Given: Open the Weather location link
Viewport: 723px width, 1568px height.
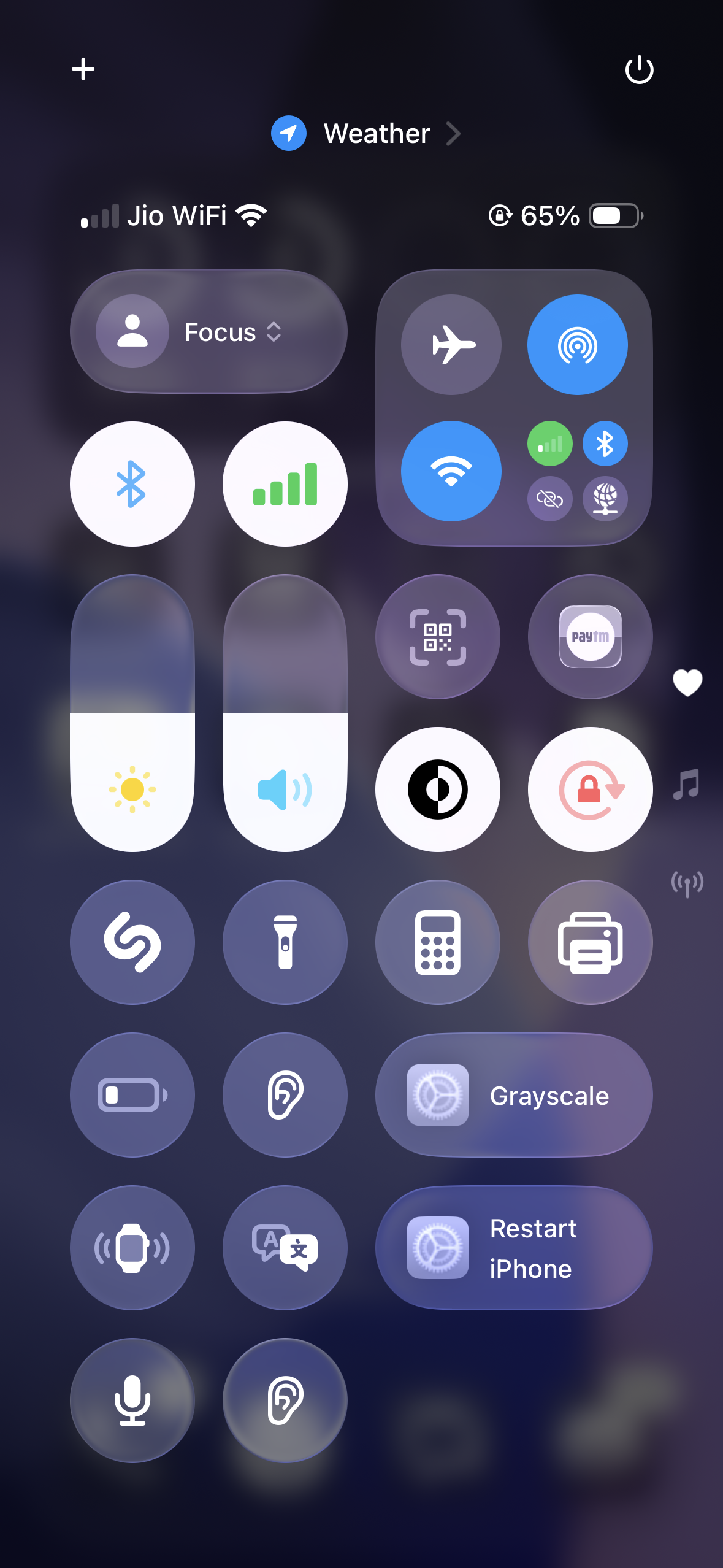Looking at the screenshot, I should click(x=366, y=134).
